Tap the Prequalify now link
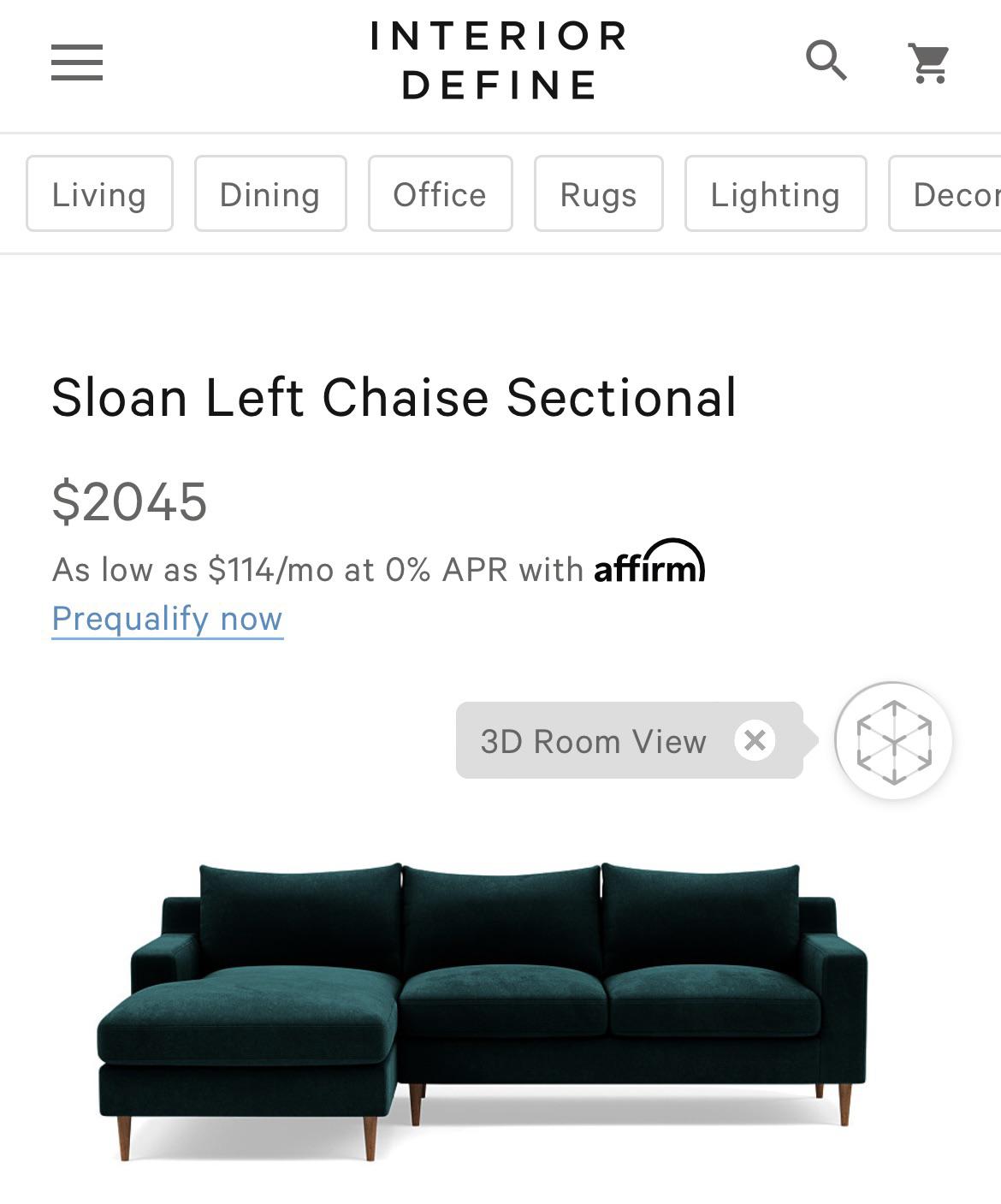 (x=167, y=619)
